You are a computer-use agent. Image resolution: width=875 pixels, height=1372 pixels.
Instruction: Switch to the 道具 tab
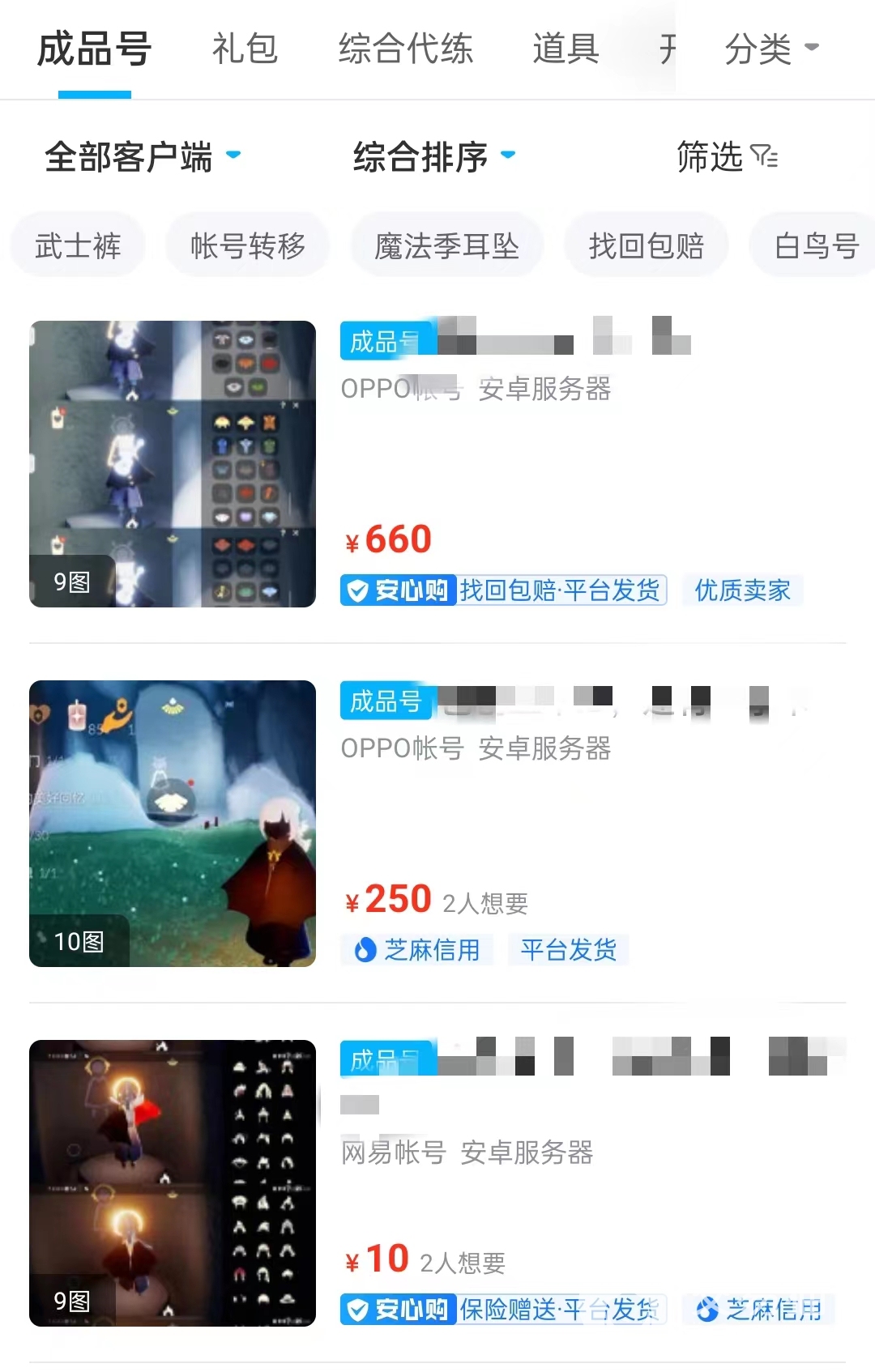[566, 49]
